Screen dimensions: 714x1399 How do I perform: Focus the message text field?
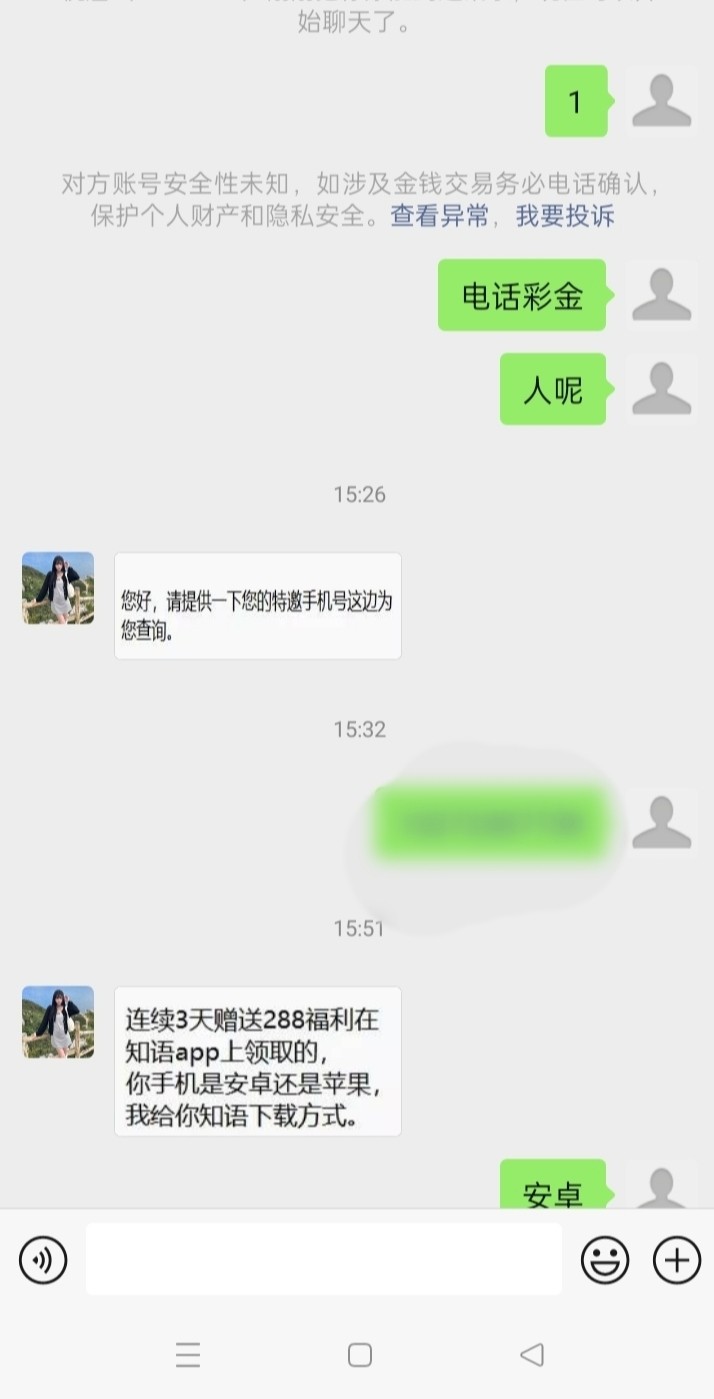[x=323, y=1259]
